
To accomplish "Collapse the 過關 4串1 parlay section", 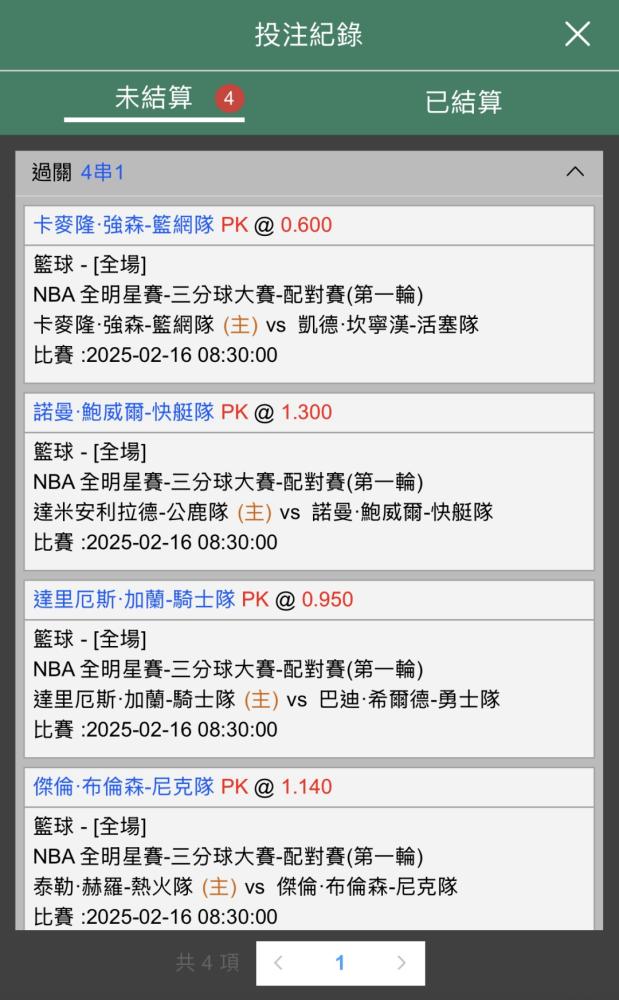I will pos(575,172).
